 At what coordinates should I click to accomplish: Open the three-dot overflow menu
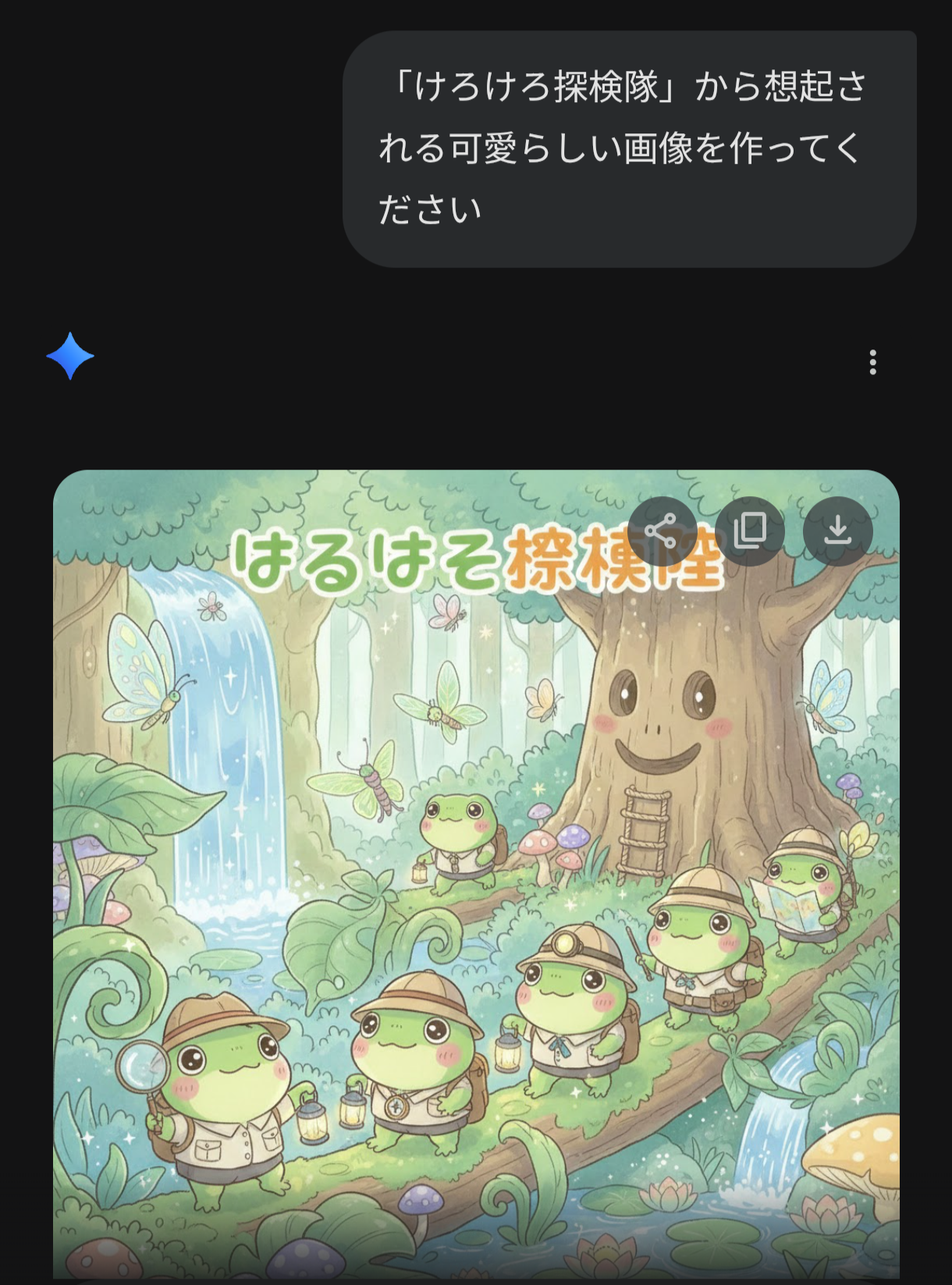click(x=872, y=362)
